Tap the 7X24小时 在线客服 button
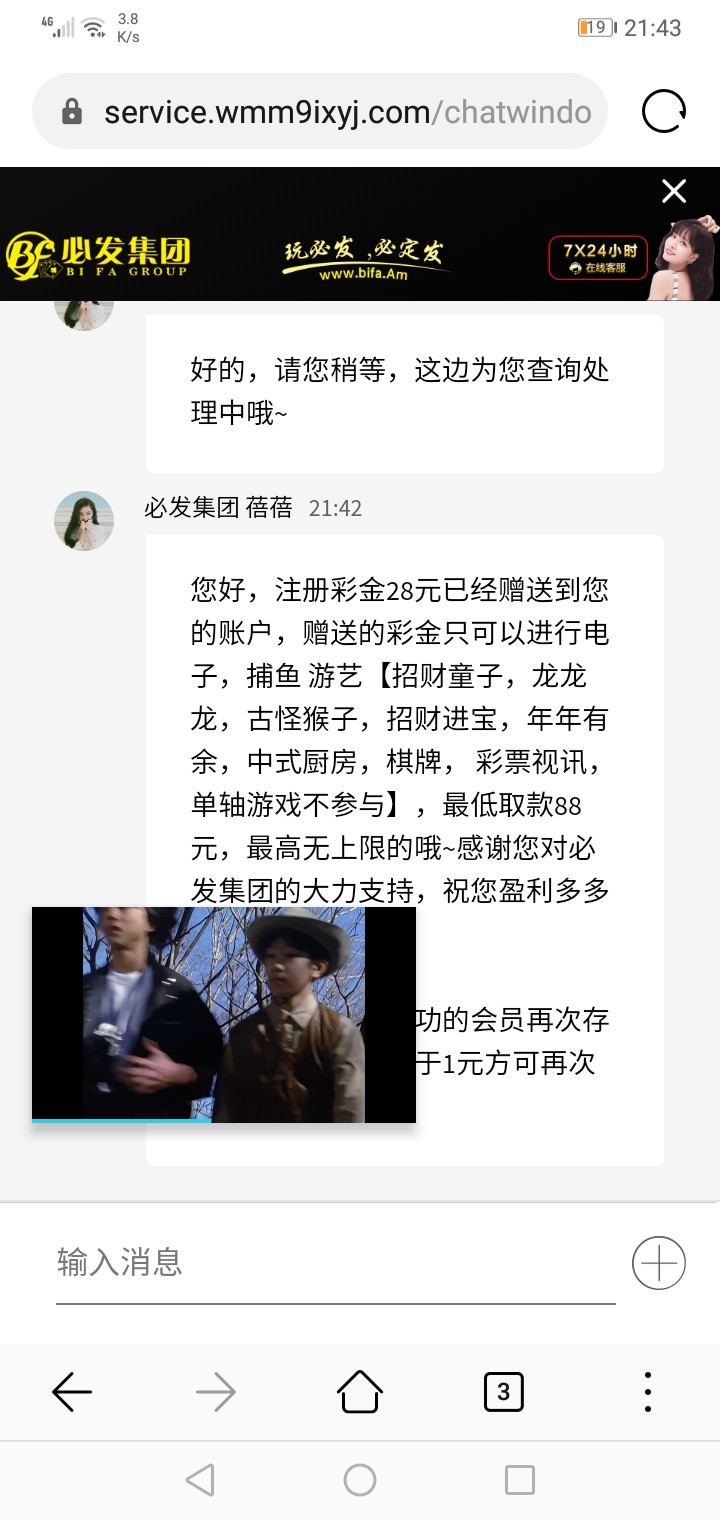The image size is (720, 1520). pyautogui.click(x=597, y=257)
